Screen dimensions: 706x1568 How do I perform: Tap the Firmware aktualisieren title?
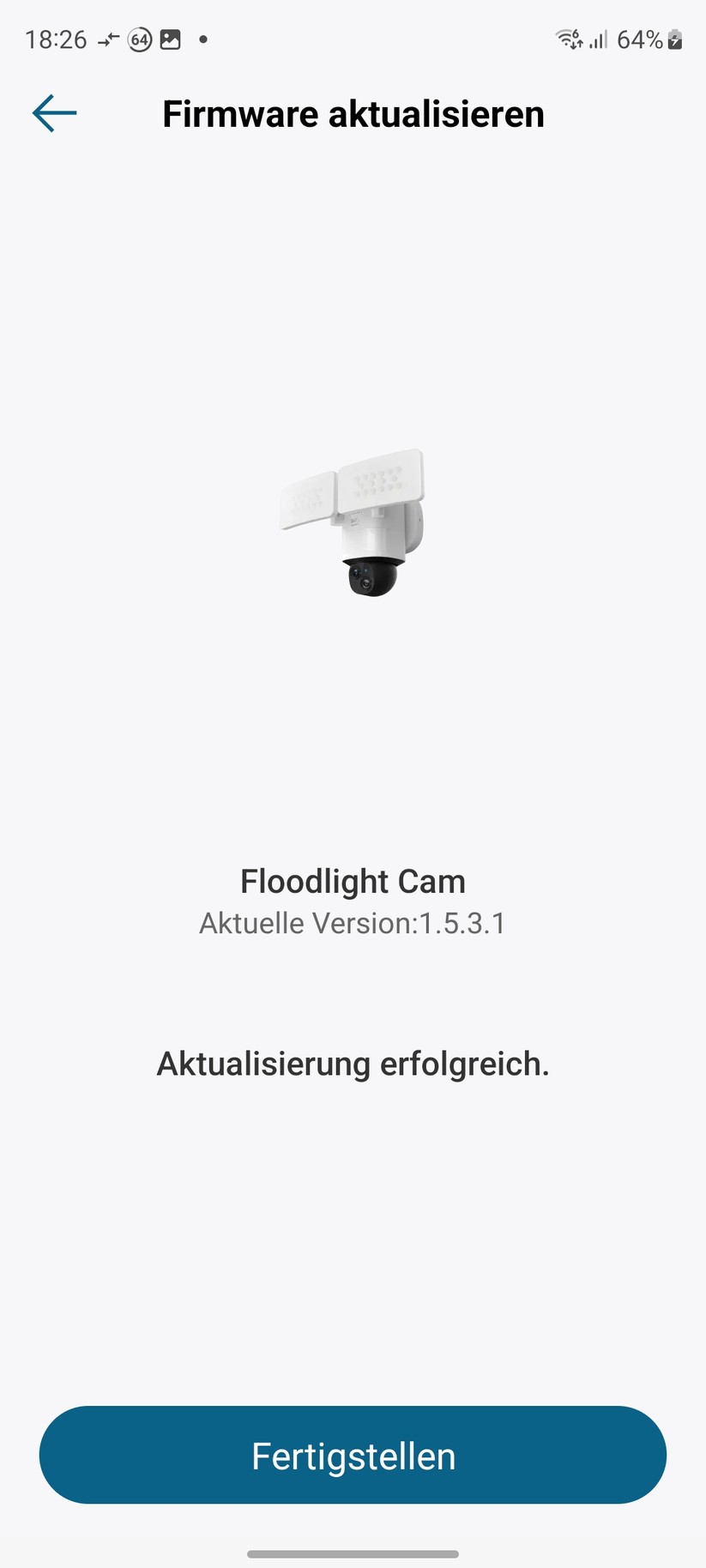click(353, 113)
